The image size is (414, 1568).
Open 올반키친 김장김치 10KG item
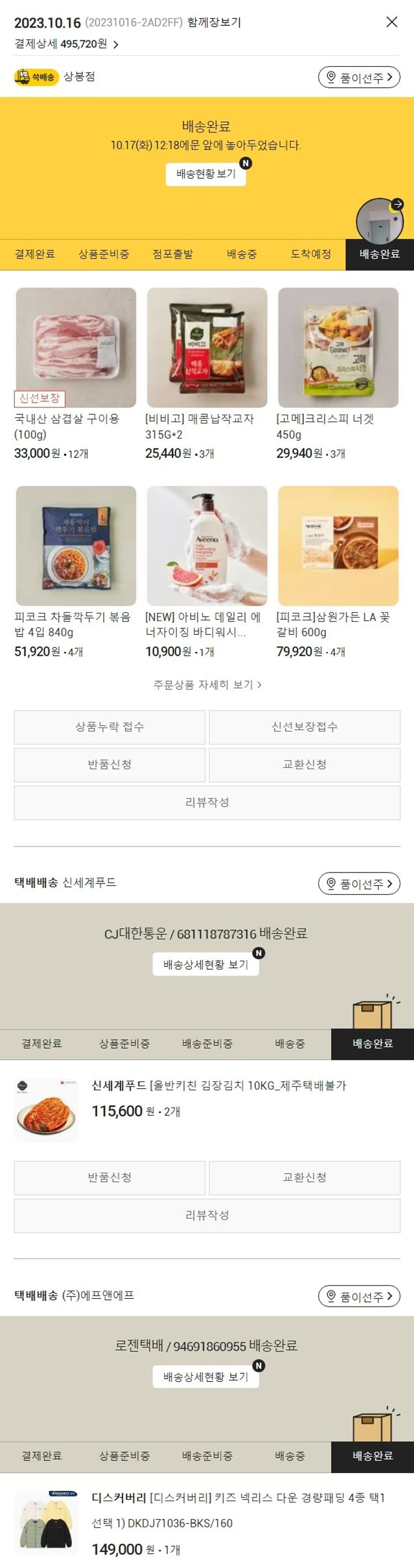pyautogui.click(x=218, y=1085)
